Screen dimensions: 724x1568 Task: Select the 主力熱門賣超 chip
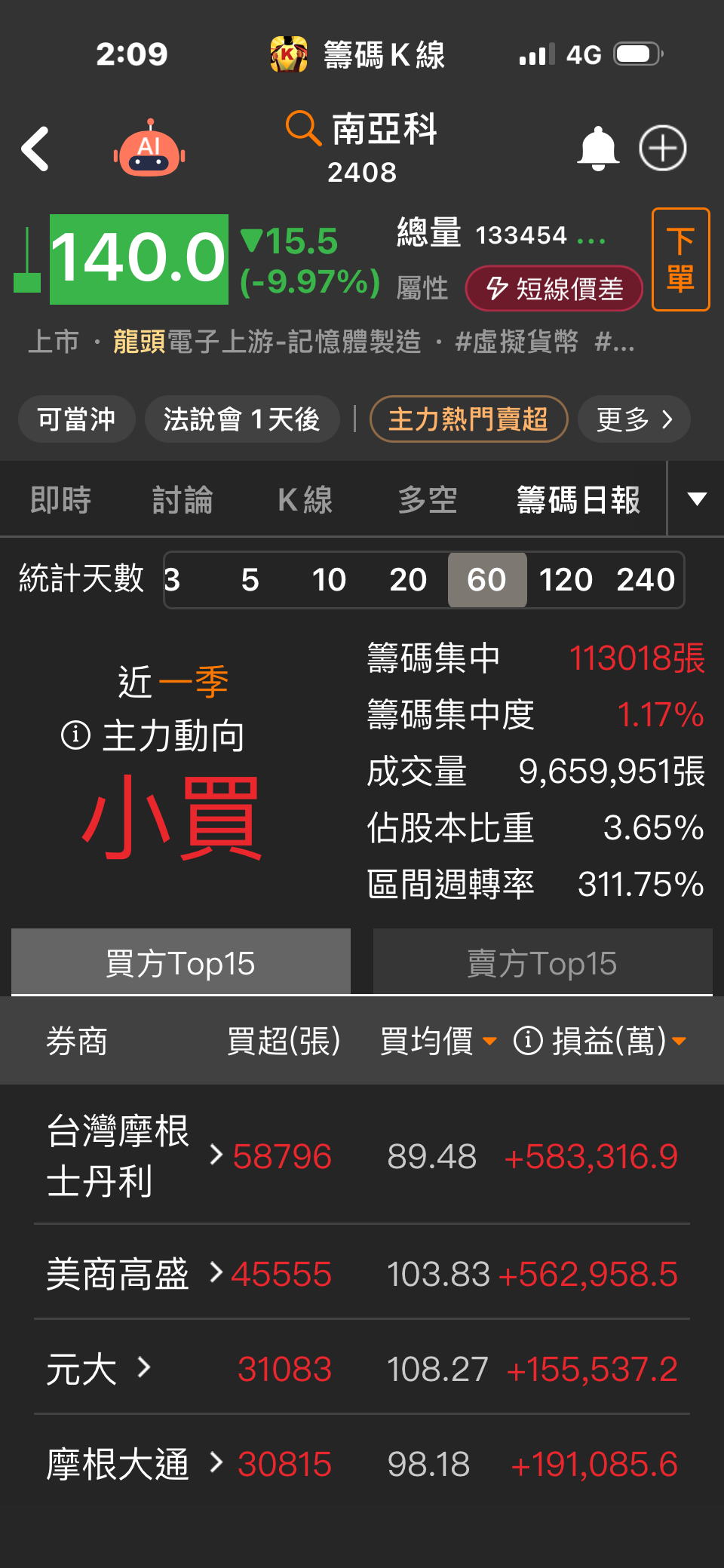(x=468, y=419)
